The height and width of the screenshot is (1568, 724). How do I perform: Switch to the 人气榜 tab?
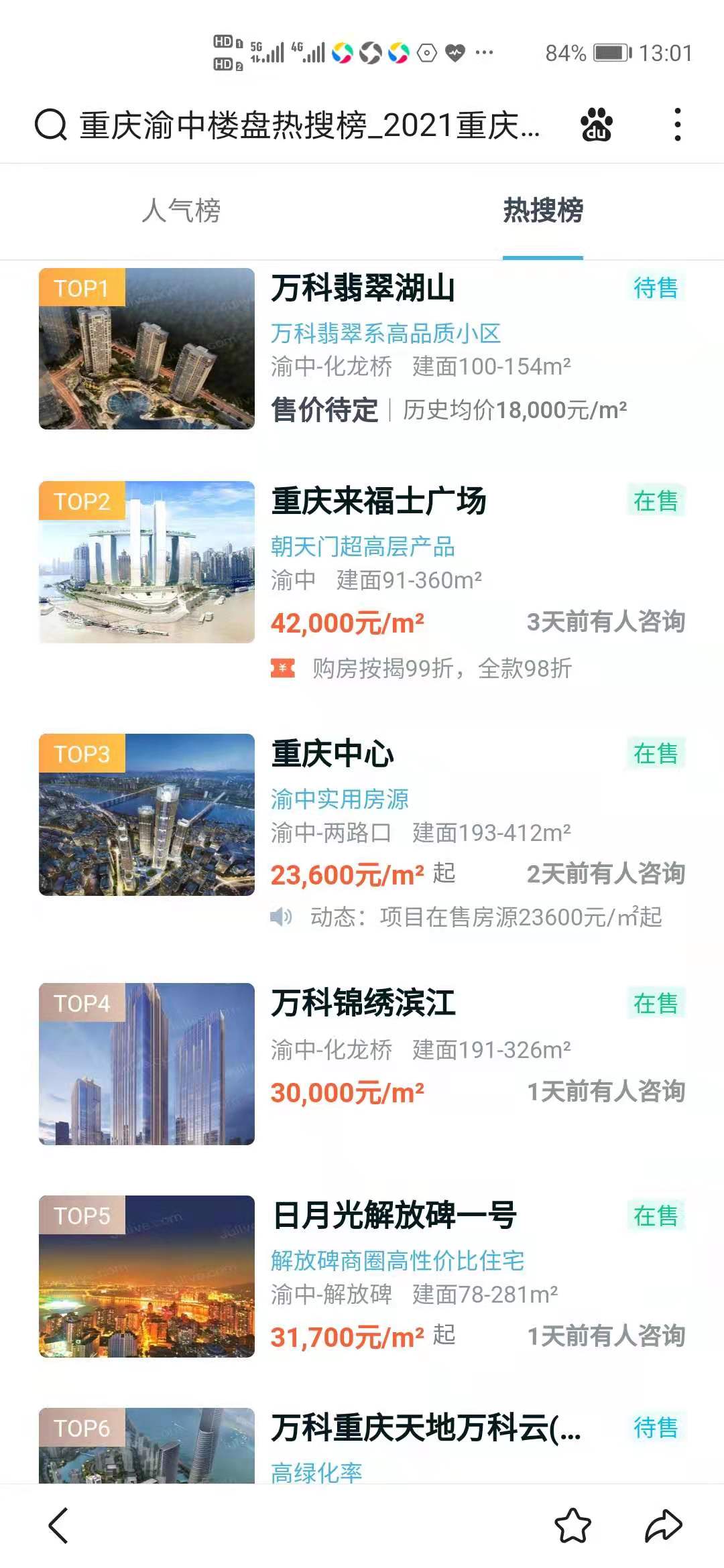point(181,210)
